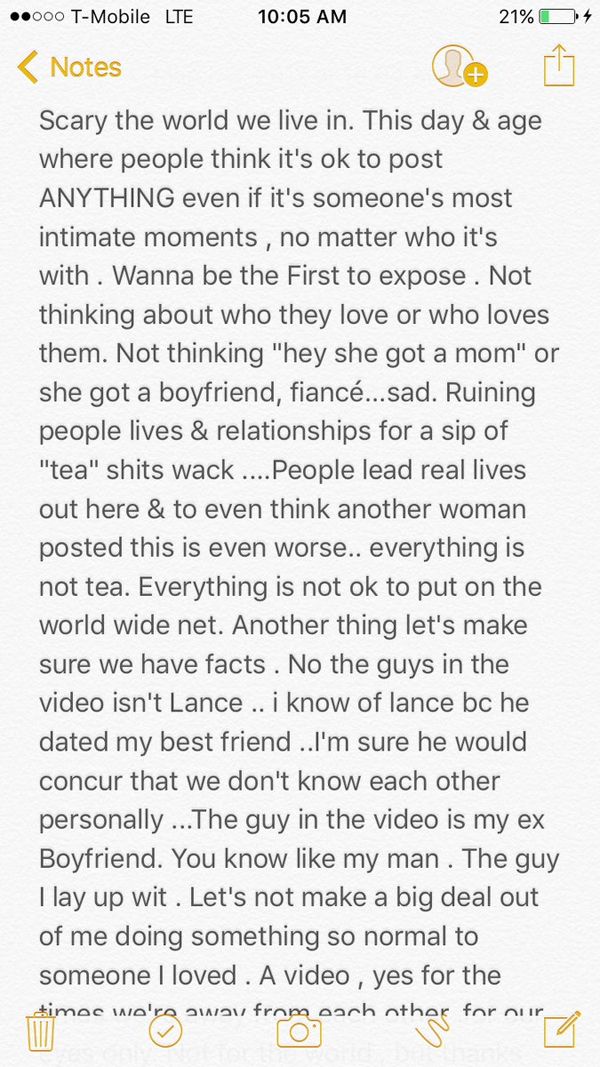Image resolution: width=600 pixels, height=1067 pixels.
Task: Add people to this note
Action: 459,66
